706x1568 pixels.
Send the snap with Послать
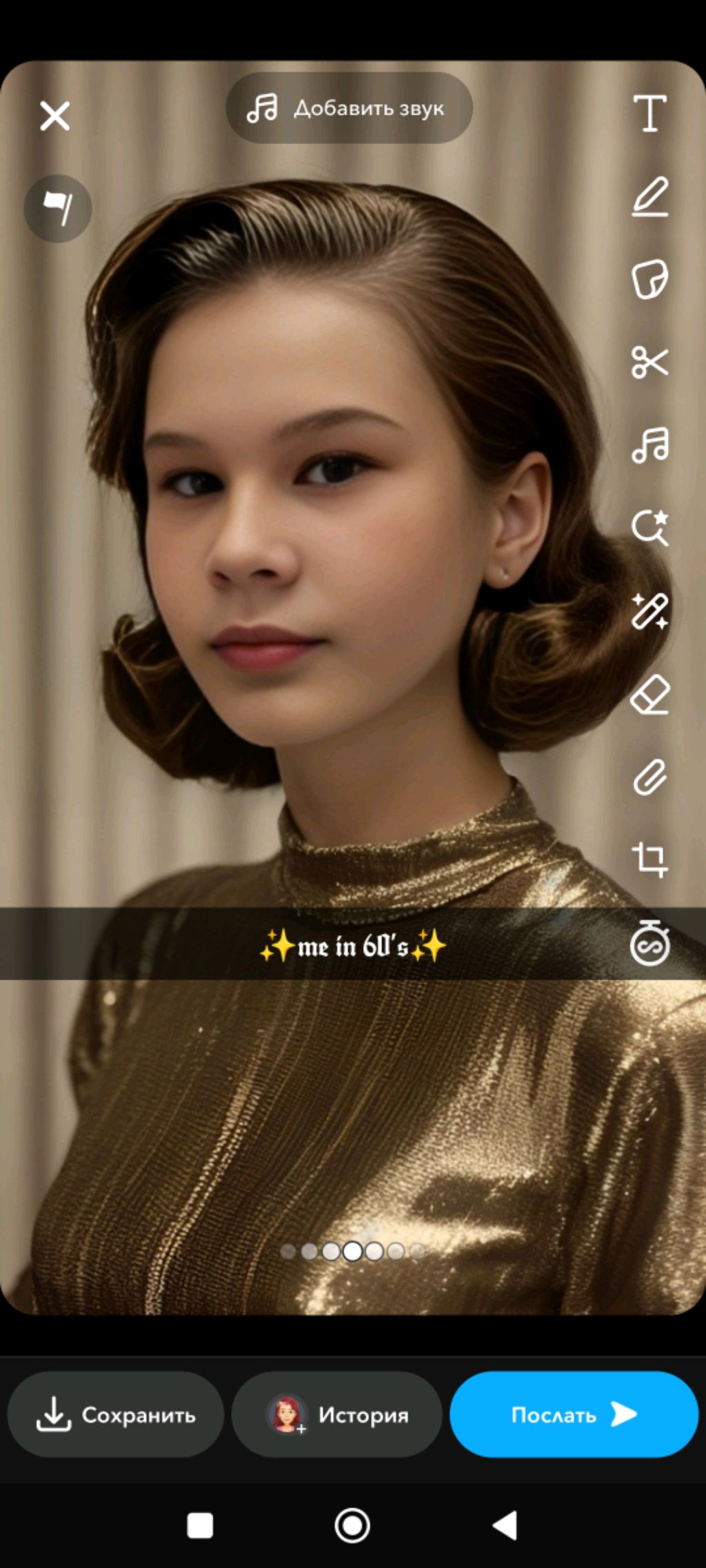[574, 1414]
